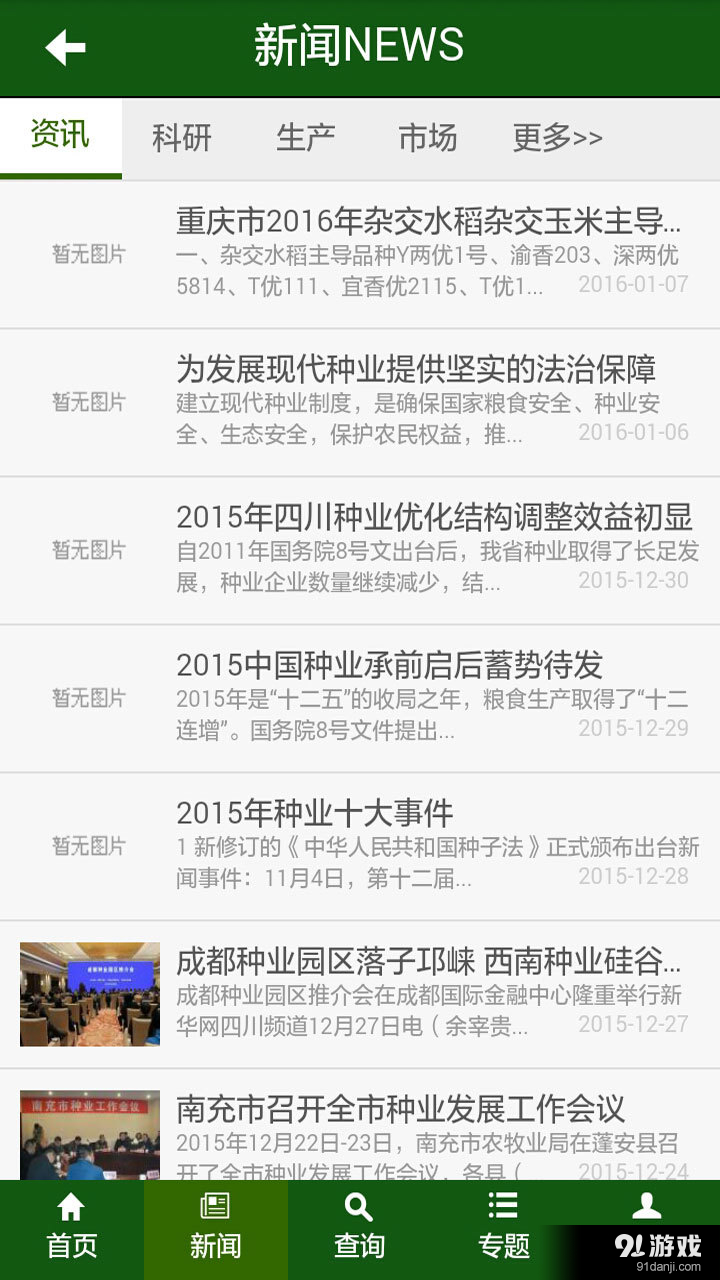This screenshot has width=720, height=1280.
Task: Tap the back arrow in the title bar
Action: click(x=62, y=46)
